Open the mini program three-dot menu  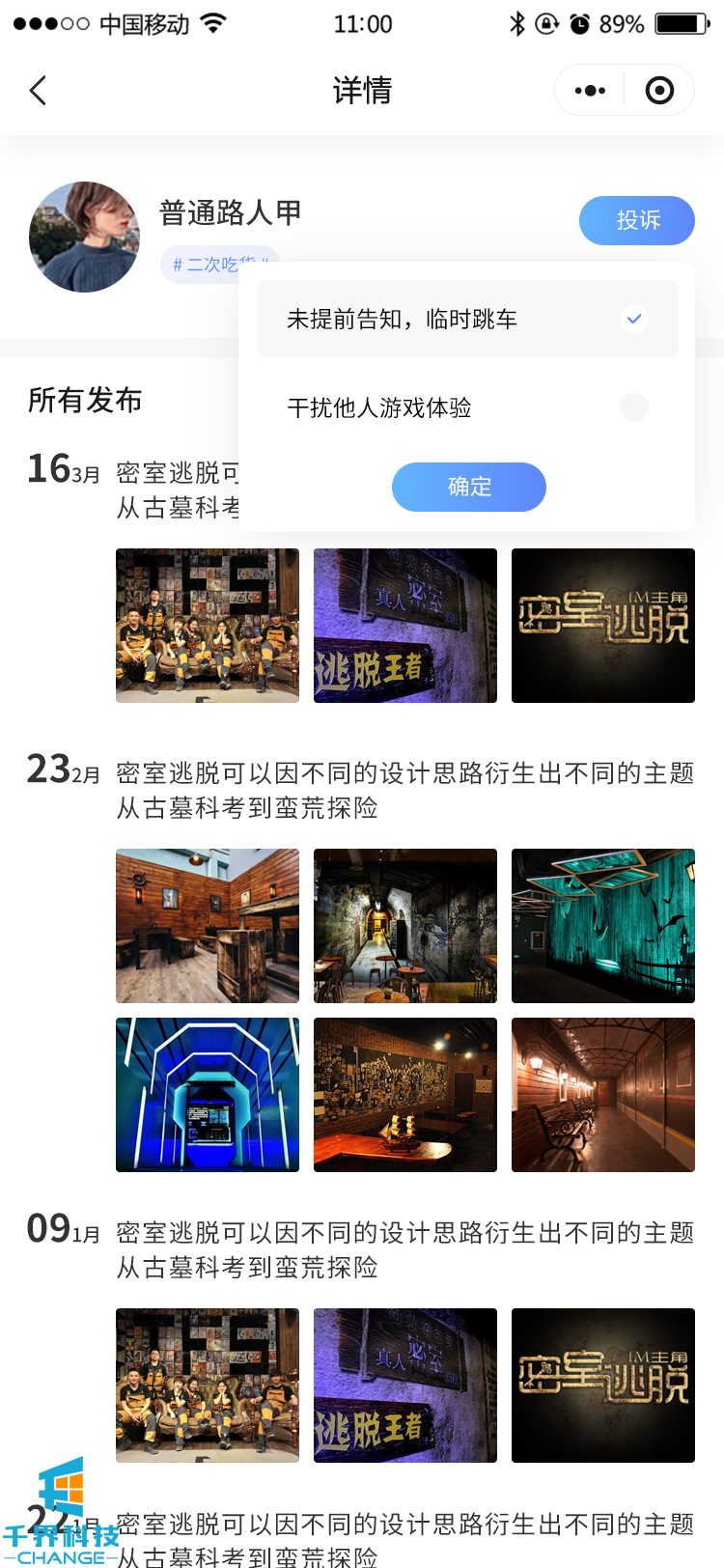[590, 91]
